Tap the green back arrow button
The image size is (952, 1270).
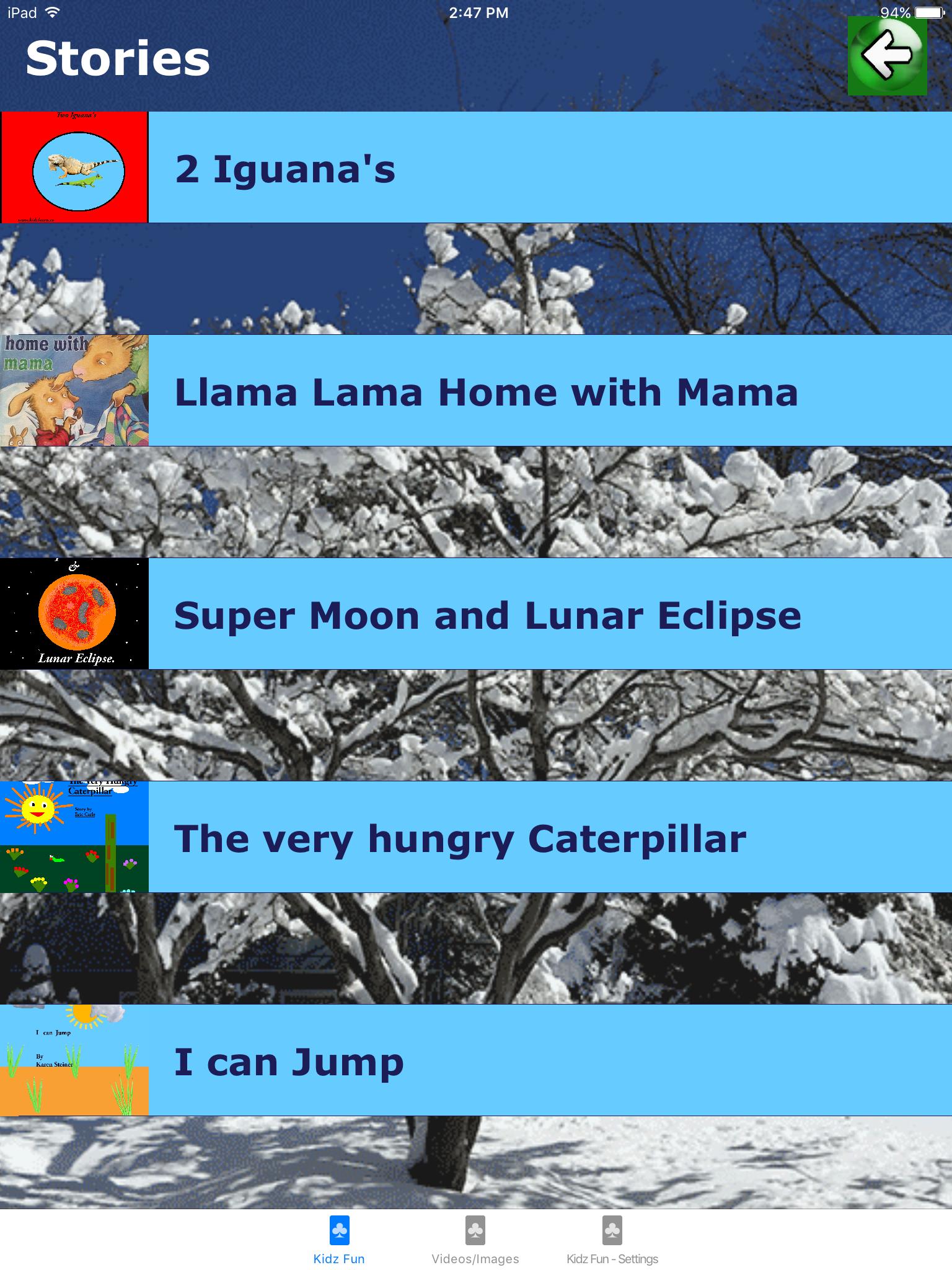[x=887, y=56]
